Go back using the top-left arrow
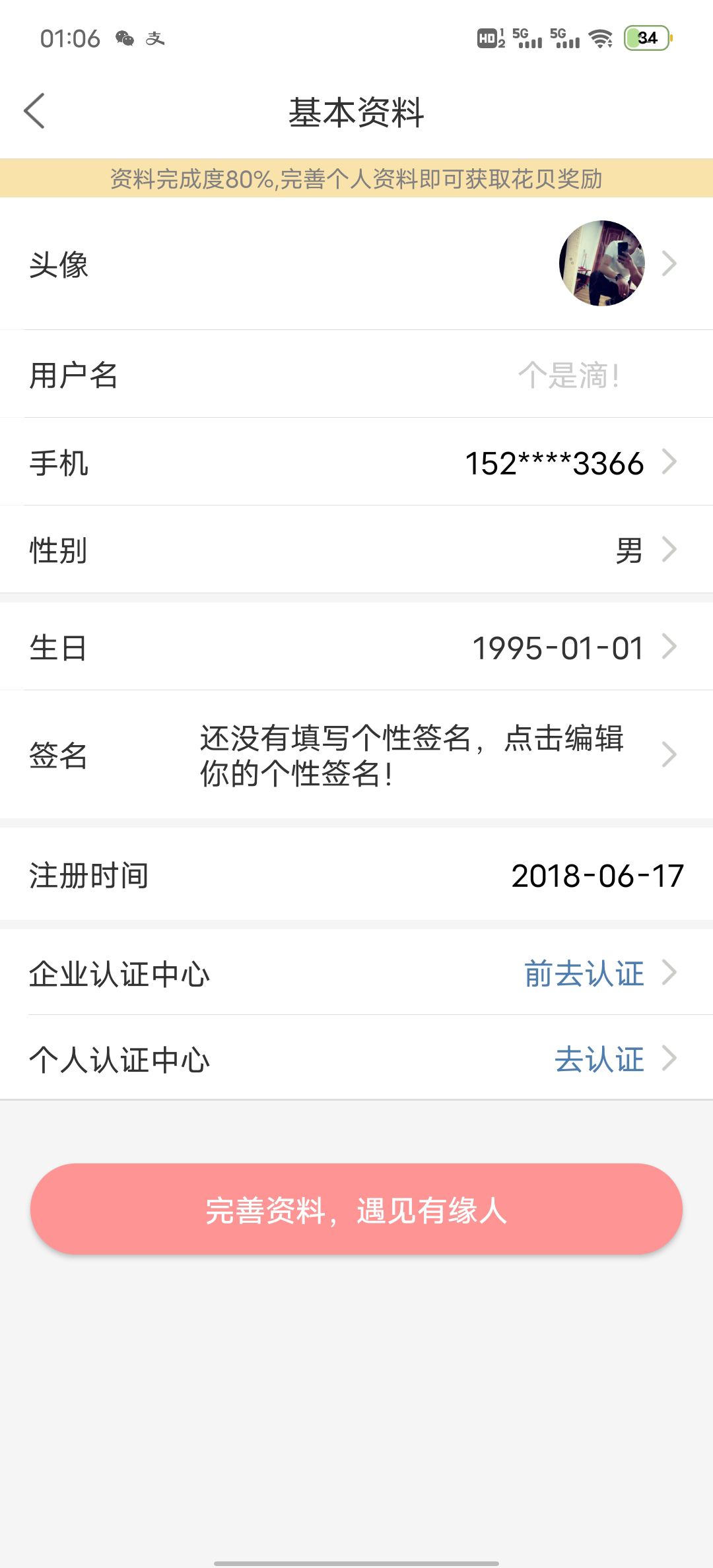The image size is (713, 1568). coord(34,111)
